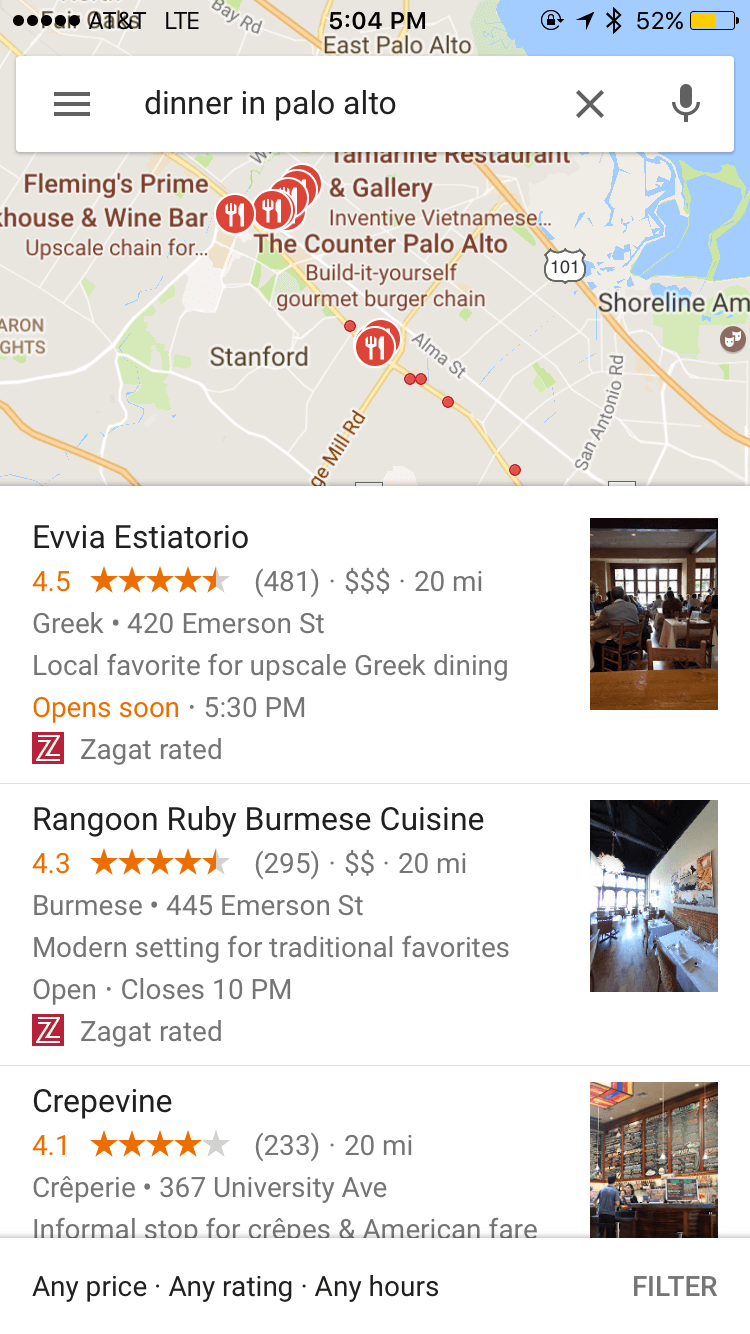Select The Counter Palo Alto on the map
Screen dimensions: 750x1334
click(x=380, y=244)
